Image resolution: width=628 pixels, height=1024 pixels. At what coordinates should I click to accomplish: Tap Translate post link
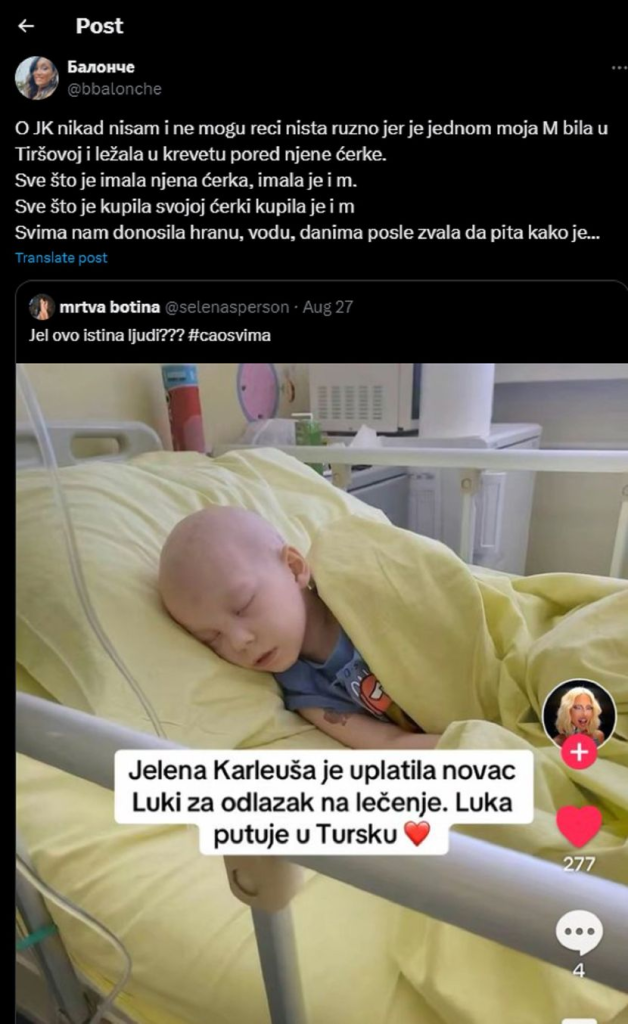pyautogui.click(x=61, y=258)
